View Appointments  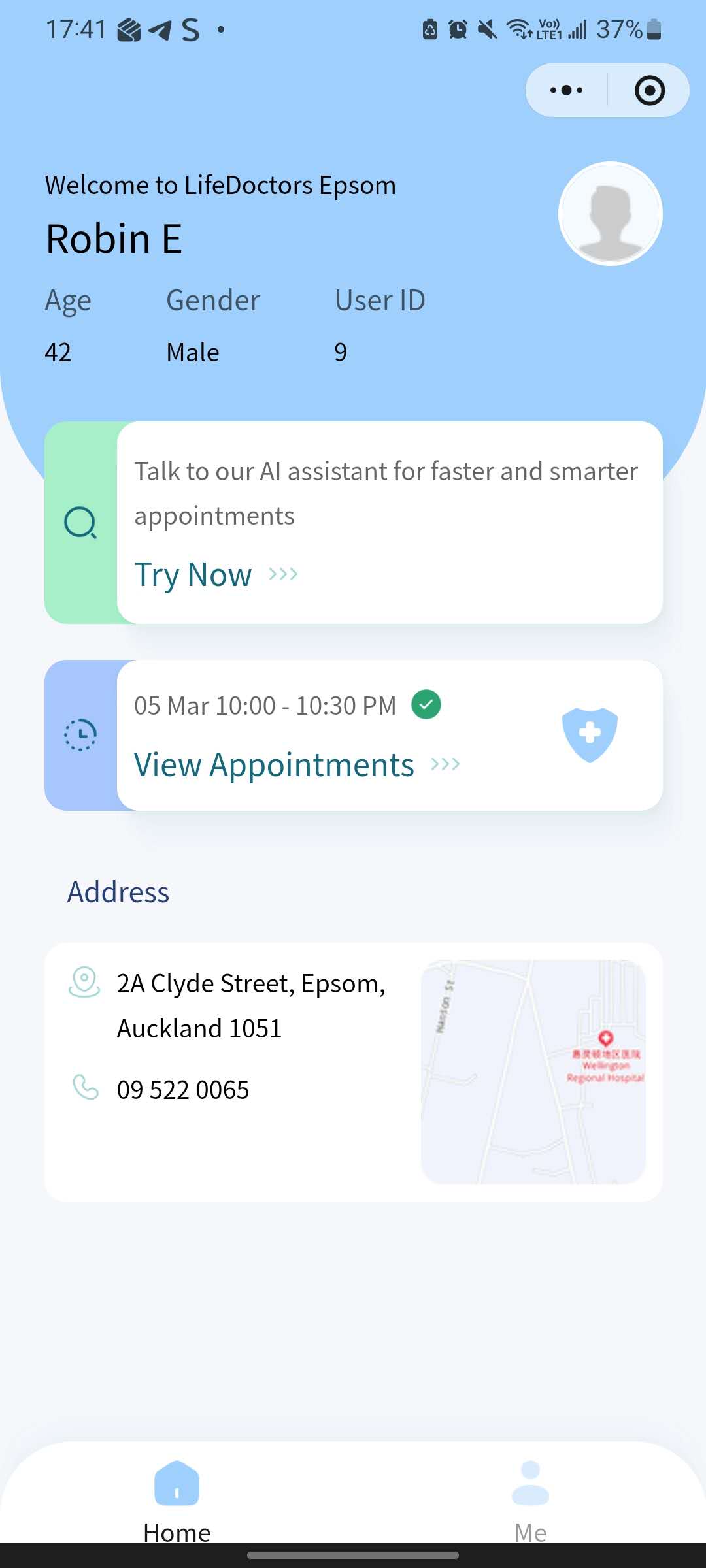coord(275,764)
